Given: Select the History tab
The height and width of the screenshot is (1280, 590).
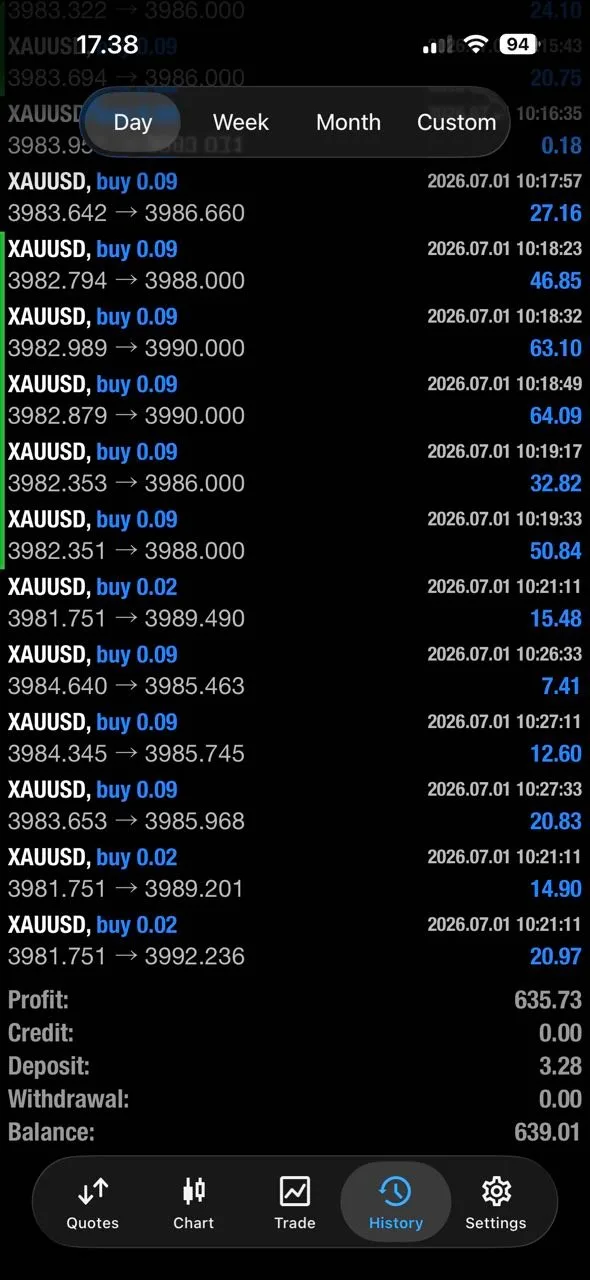Looking at the screenshot, I should click(396, 1203).
